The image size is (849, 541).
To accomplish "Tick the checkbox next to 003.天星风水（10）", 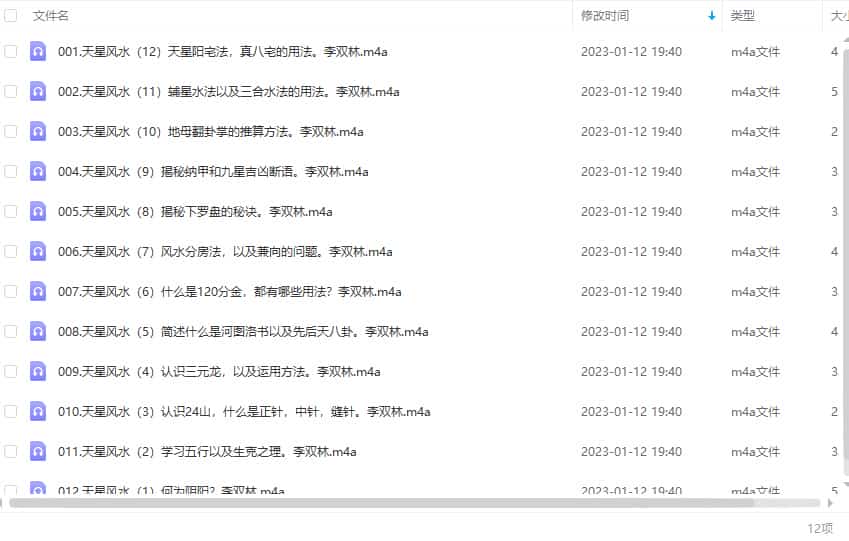I will (11, 131).
